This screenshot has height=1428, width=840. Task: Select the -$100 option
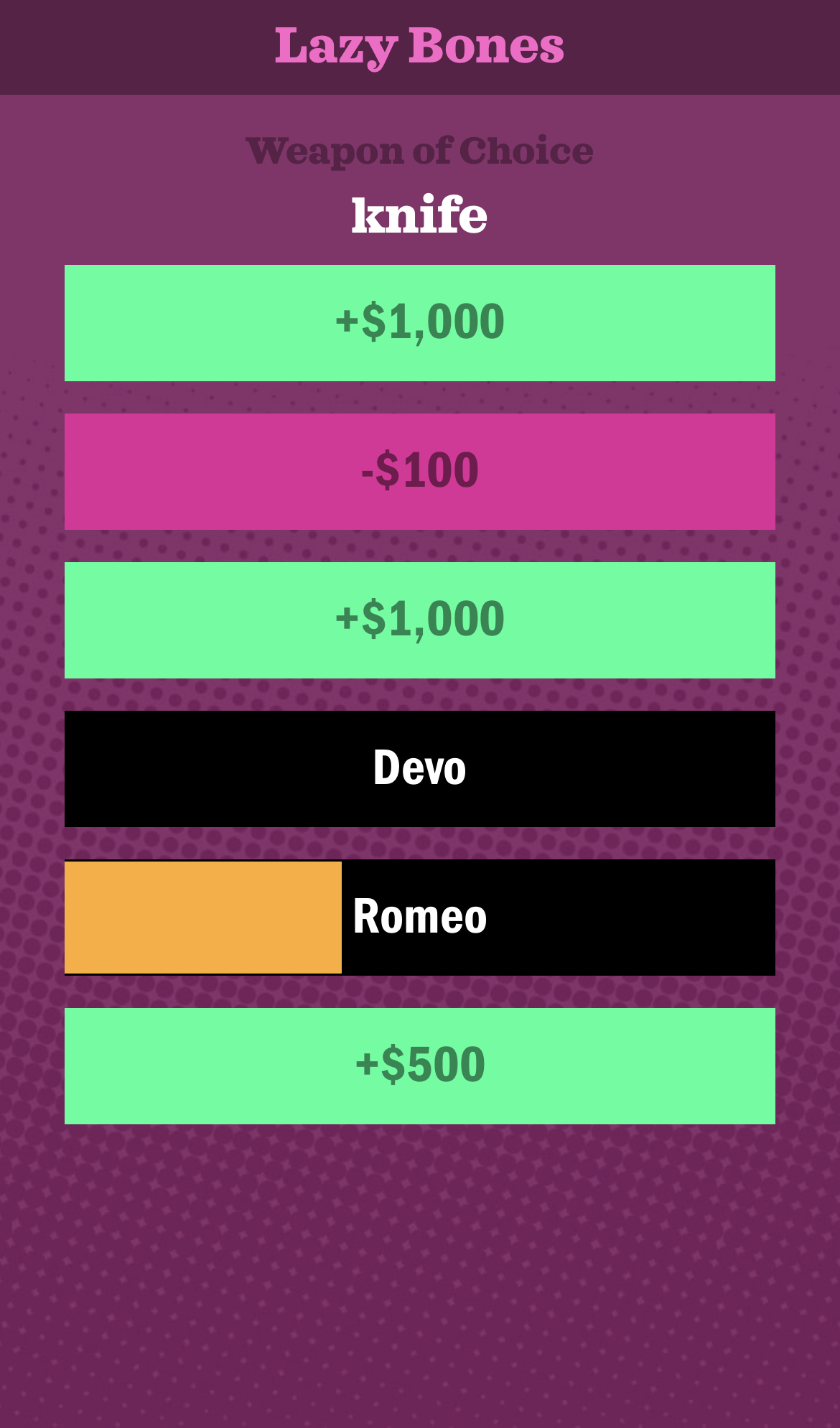(420, 472)
